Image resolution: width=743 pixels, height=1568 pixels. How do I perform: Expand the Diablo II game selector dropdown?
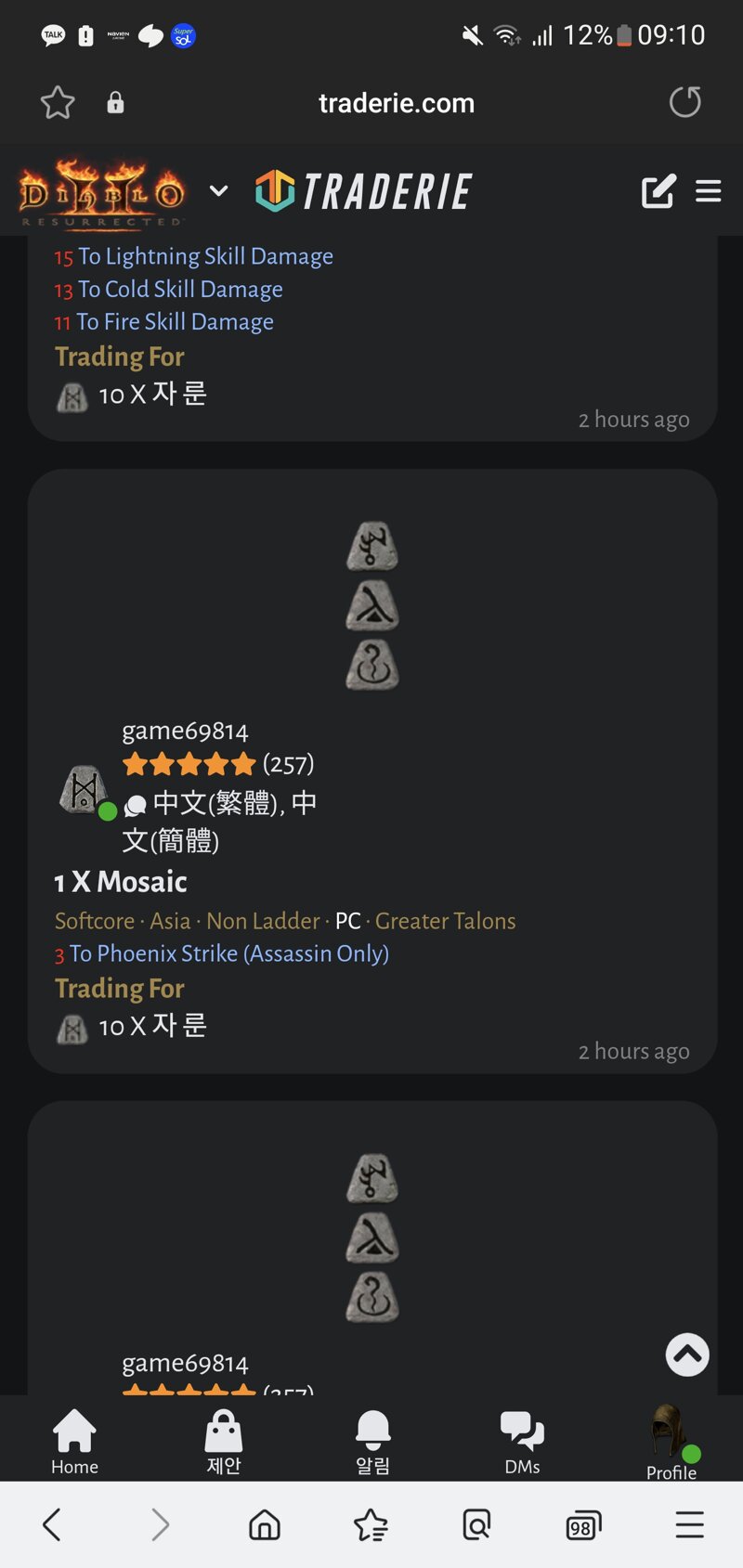tap(218, 191)
